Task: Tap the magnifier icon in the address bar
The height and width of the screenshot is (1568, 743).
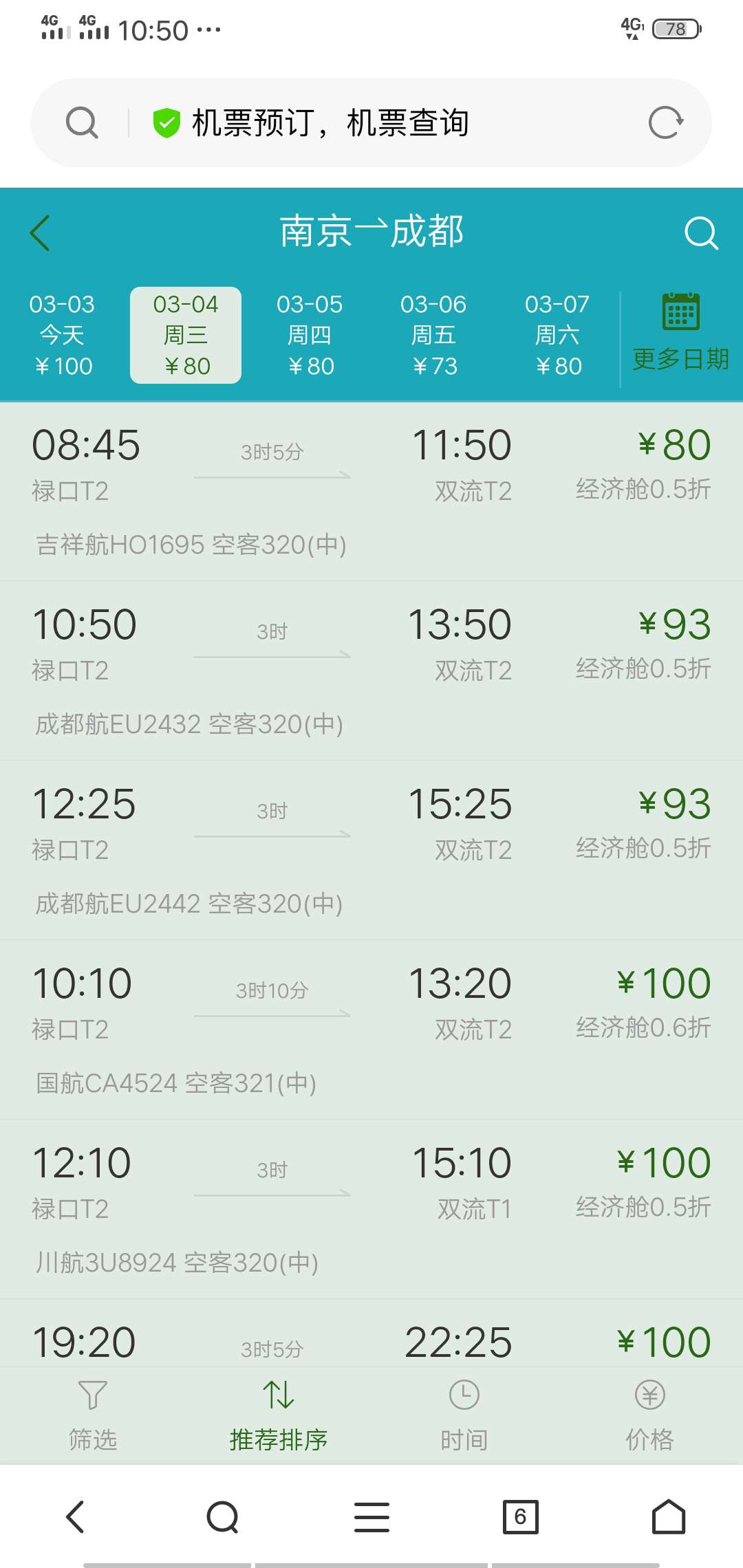Action: (x=82, y=123)
